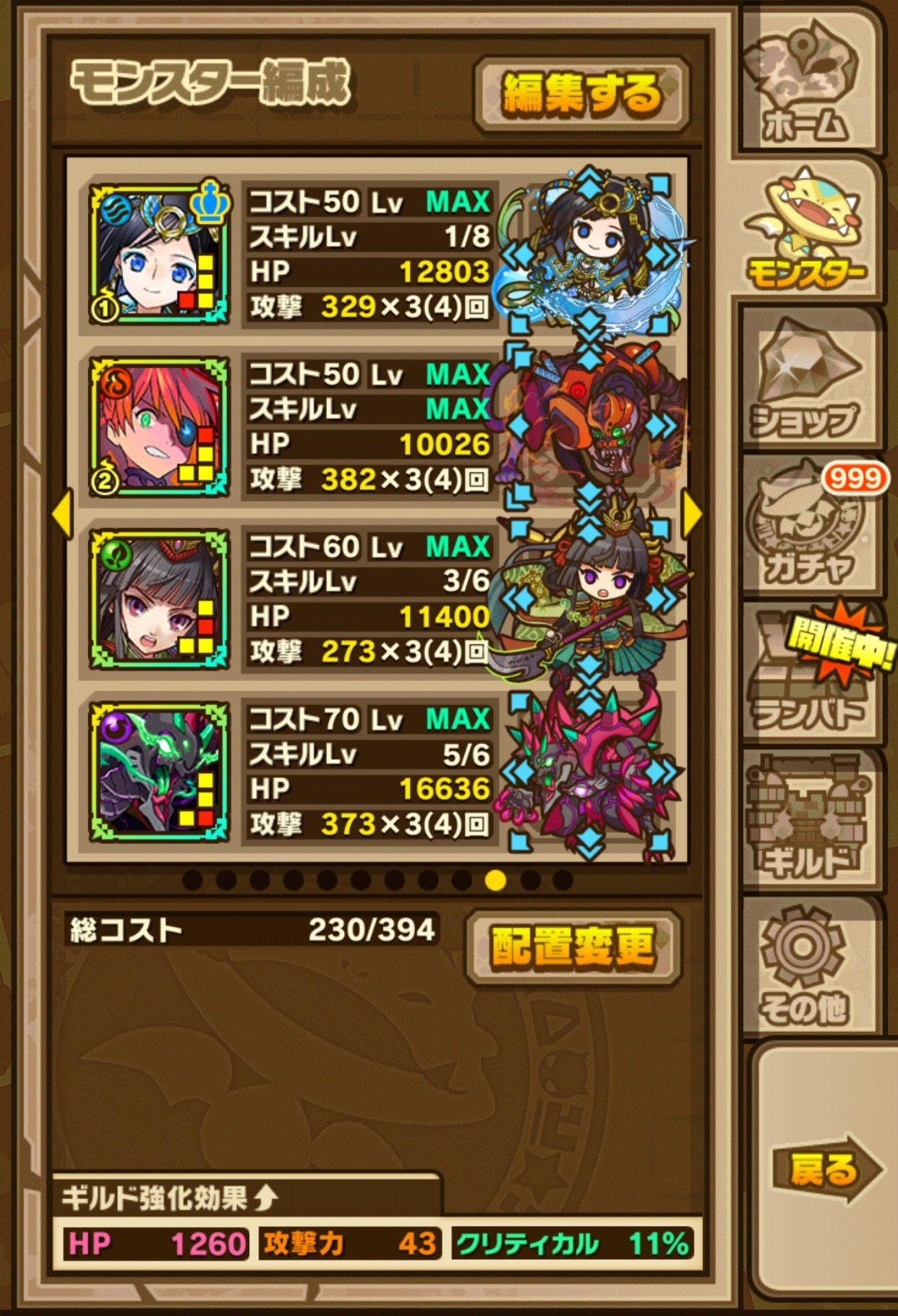Switch to the モンスター tab
The height and width of the screenshot is (1316, 898).
point(806,230)
